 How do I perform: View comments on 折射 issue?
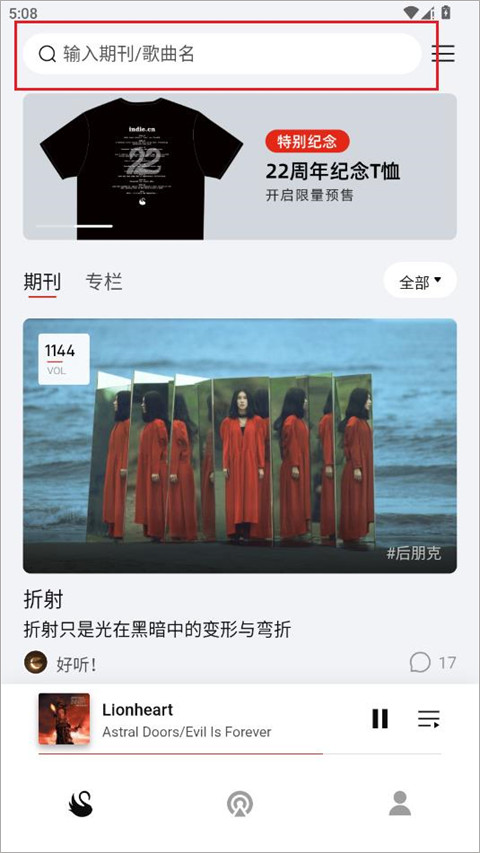(x=433, y=663)
